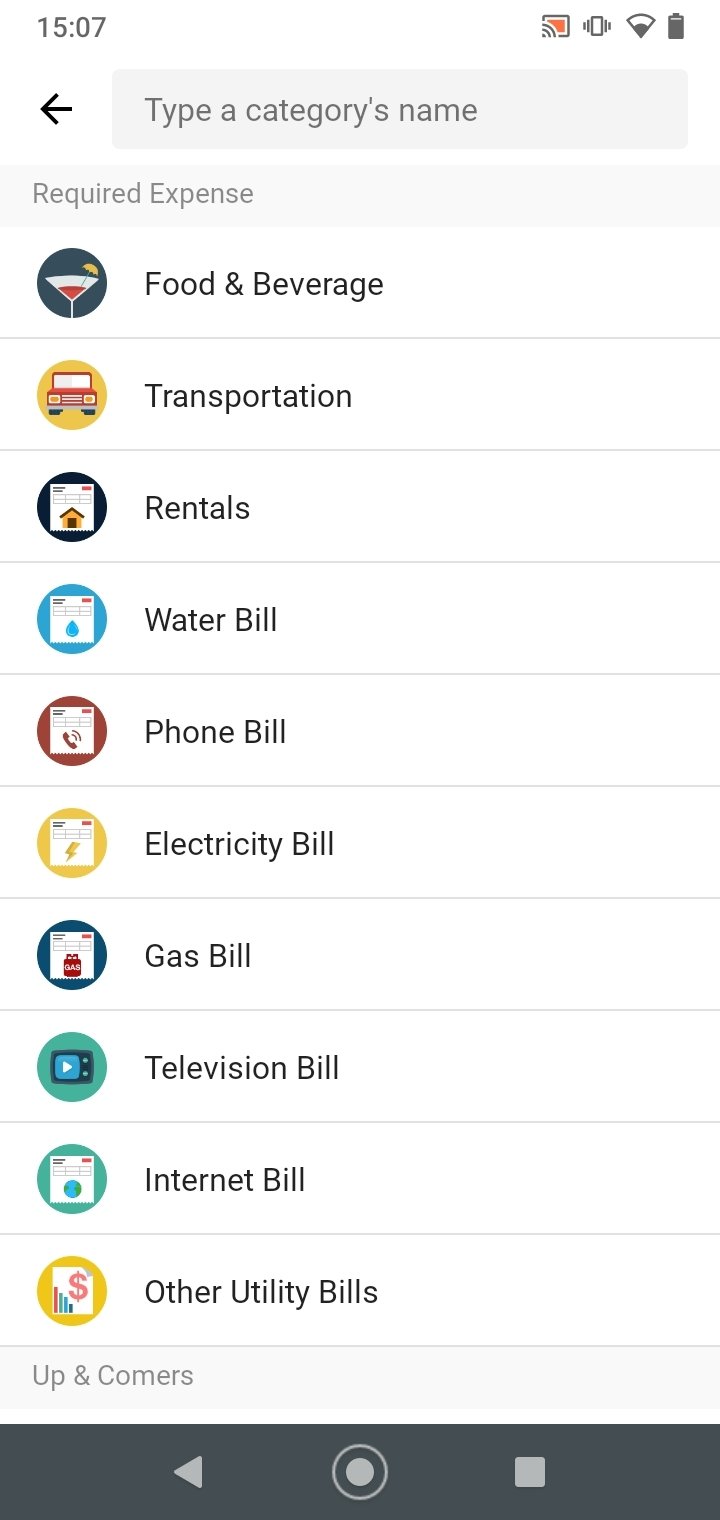Viewport: 720px width, 1520px height.
Task: Select Water Bill category
Action: pyautogui.click(x=360, y=619)
